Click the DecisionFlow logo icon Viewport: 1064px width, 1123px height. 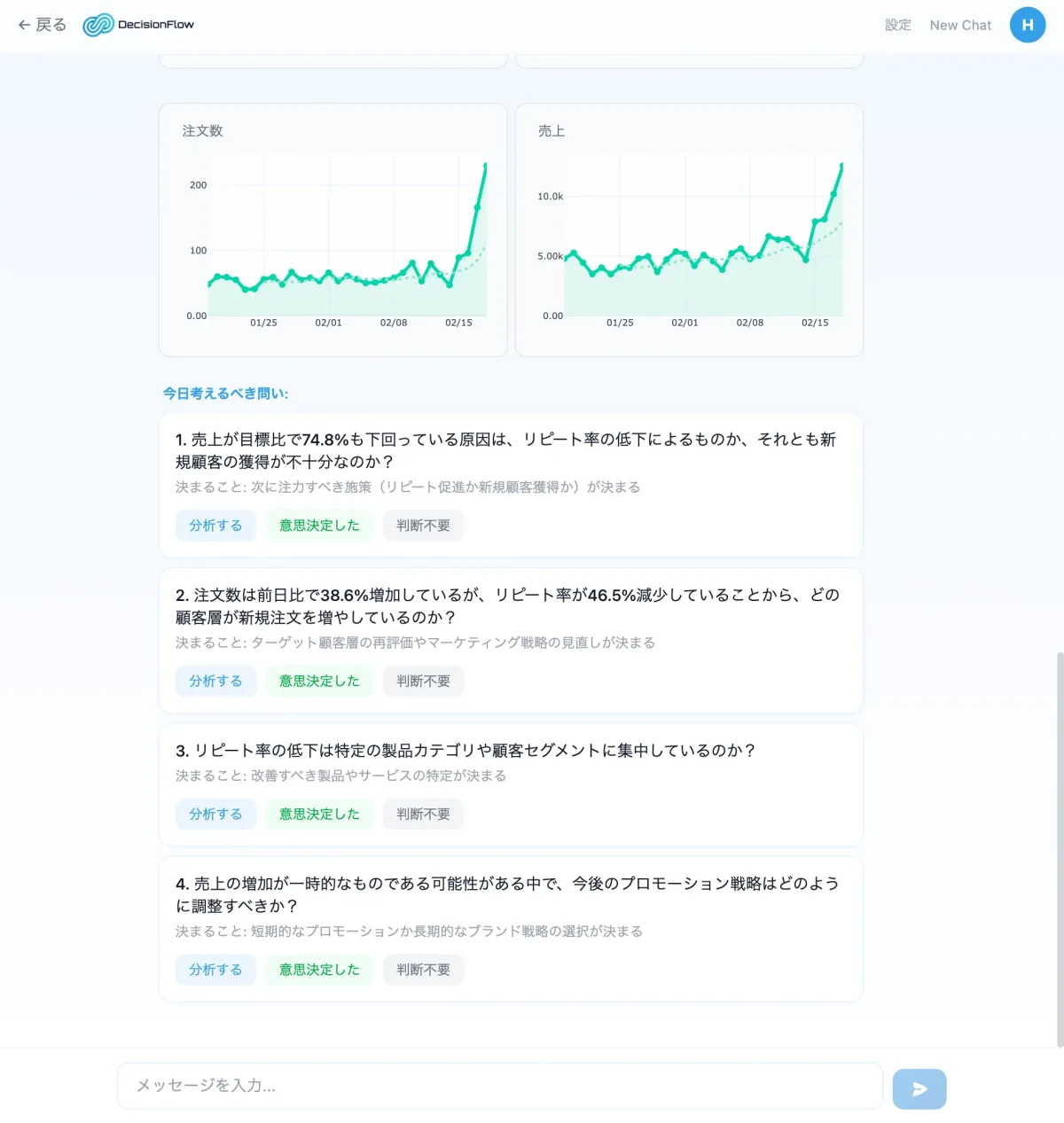click(98, 25)
